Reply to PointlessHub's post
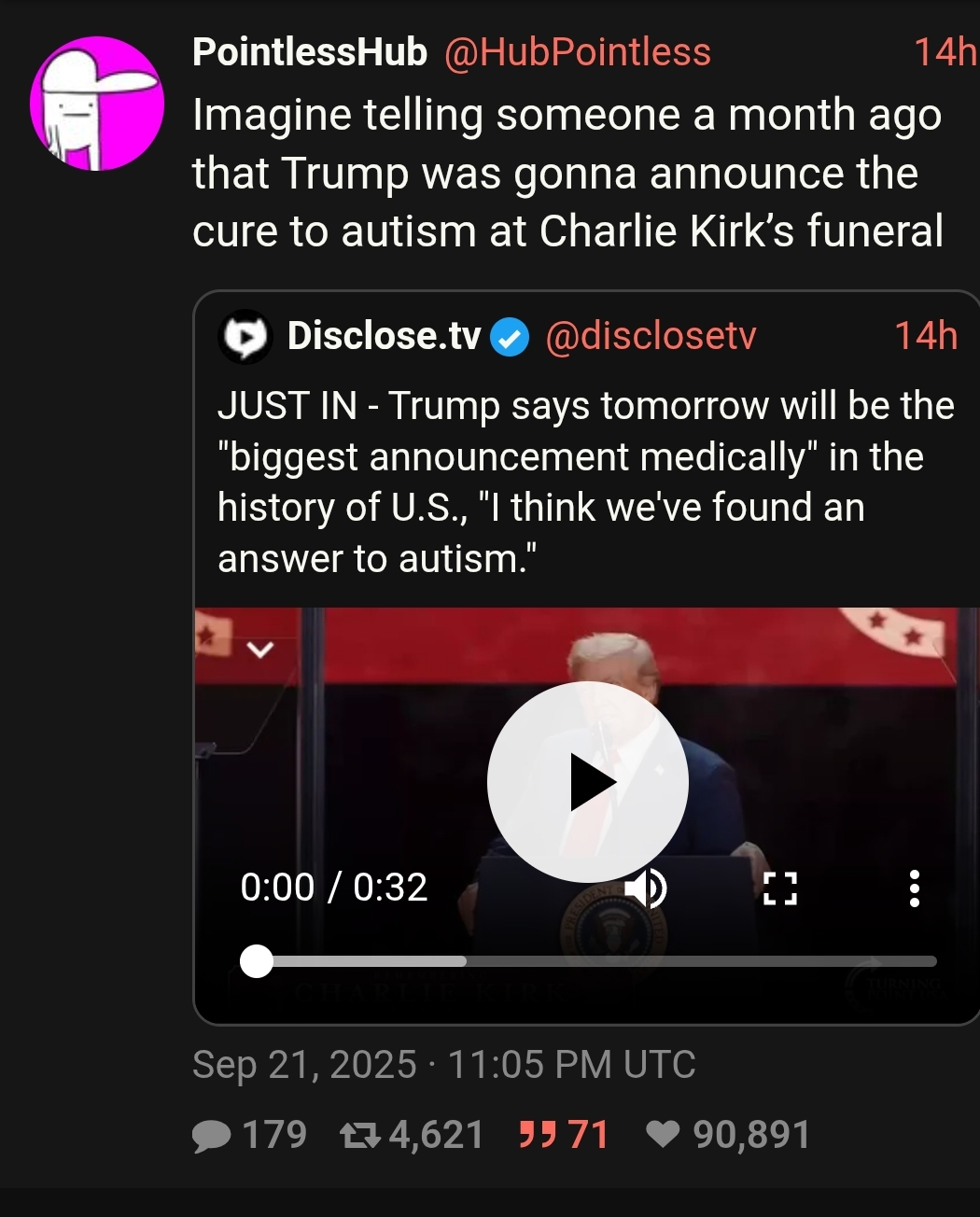This screenshot has width=980, height=1217. coord(212,1136)
